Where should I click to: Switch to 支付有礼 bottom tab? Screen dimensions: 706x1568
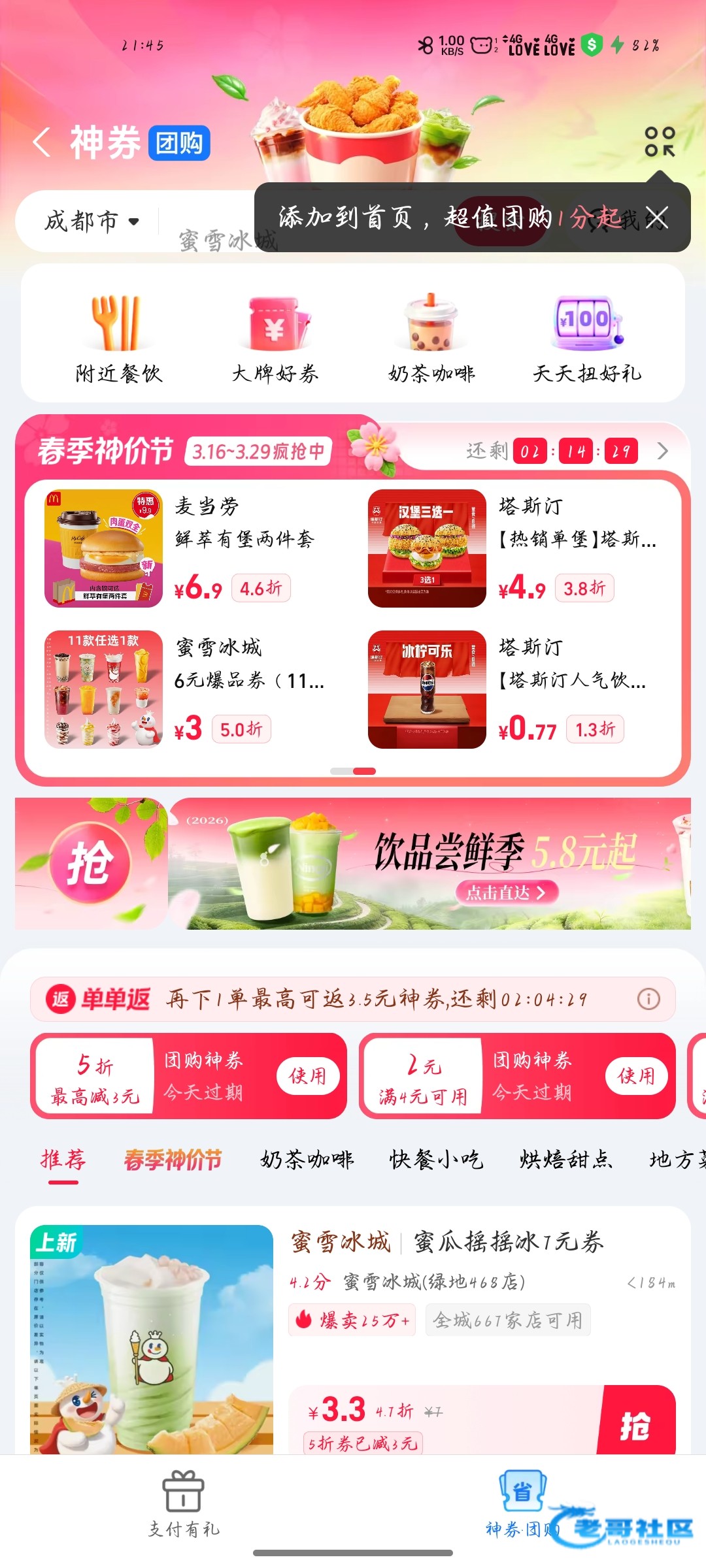(184, 1503)
